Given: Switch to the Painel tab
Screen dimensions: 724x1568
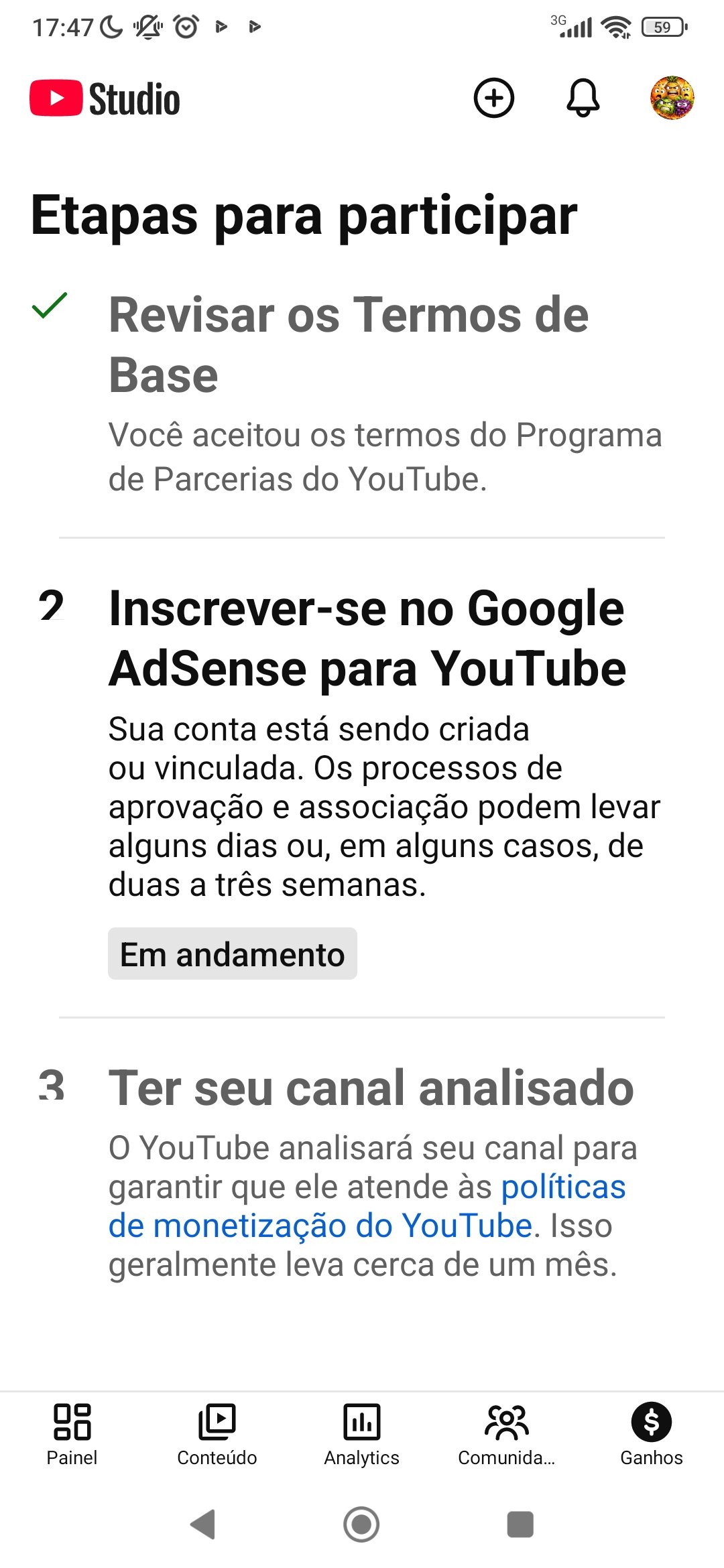Looking at the screenshot, I should click(72, 1434).
